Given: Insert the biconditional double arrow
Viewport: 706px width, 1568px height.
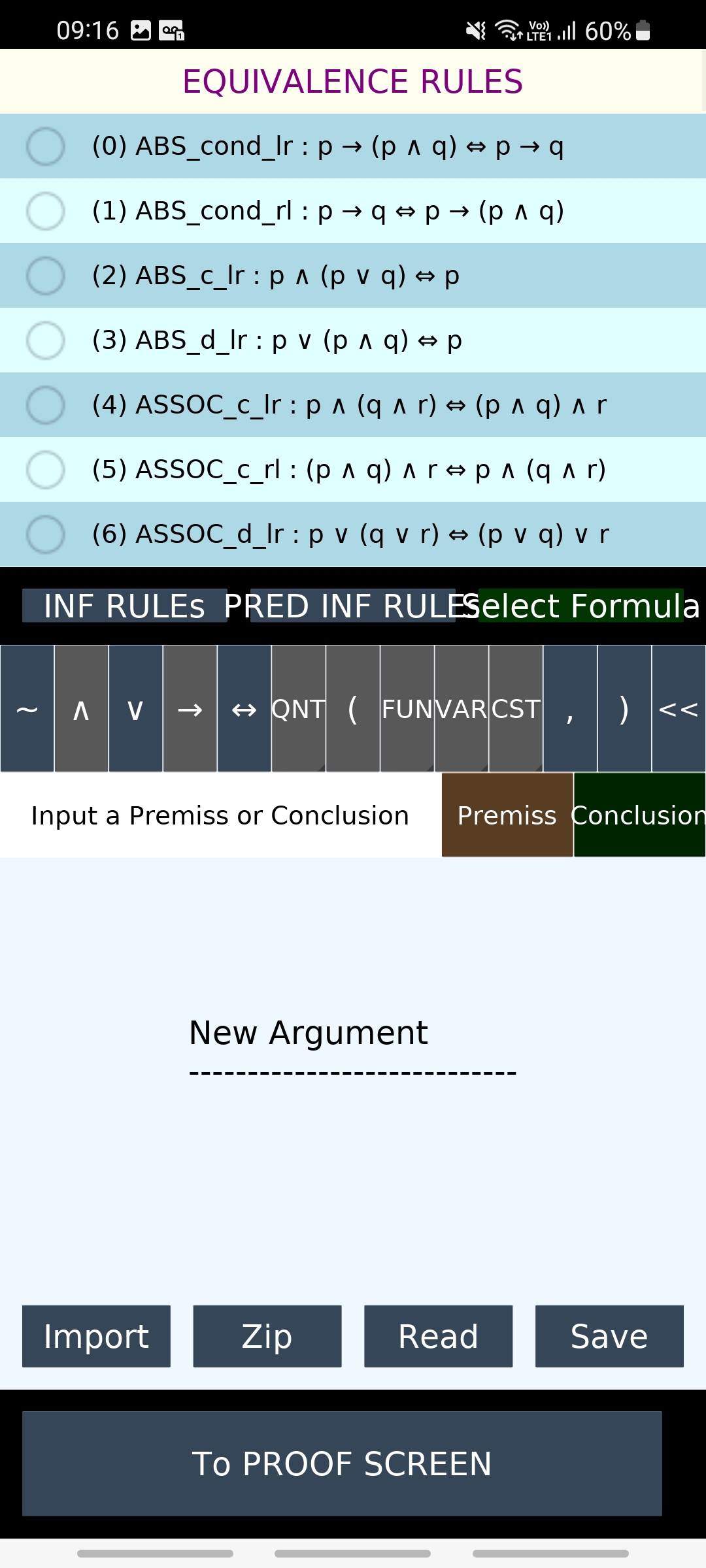Looking at the screenshot, I should coord(244,709).
